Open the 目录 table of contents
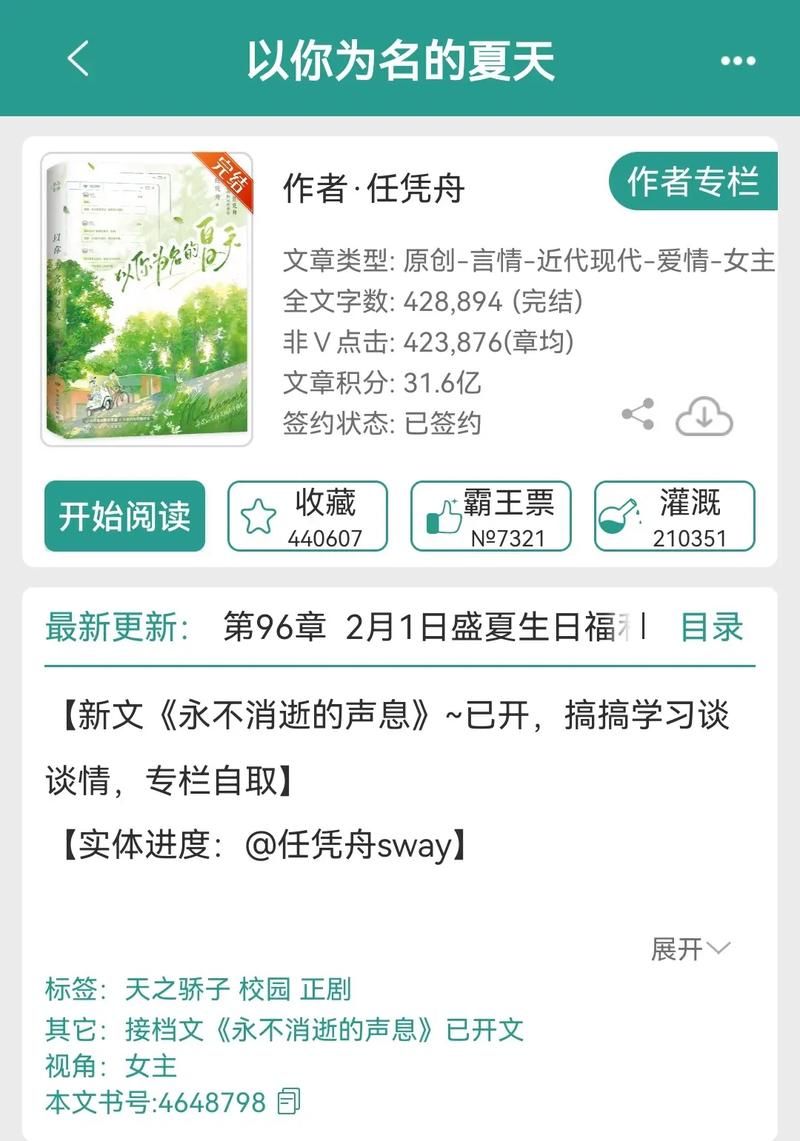 click(x=712, y=628)
